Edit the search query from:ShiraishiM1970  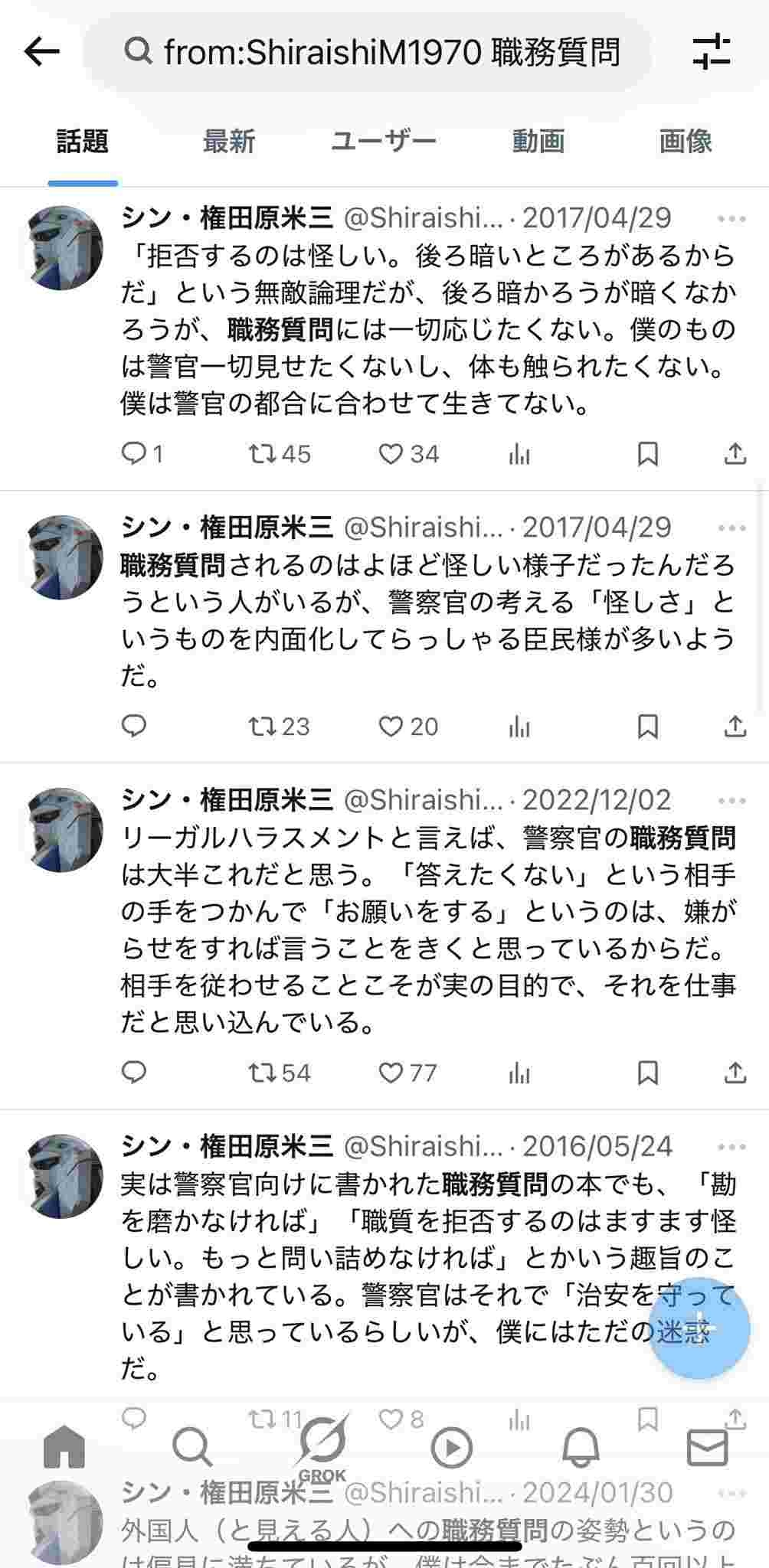coord(391,52)
